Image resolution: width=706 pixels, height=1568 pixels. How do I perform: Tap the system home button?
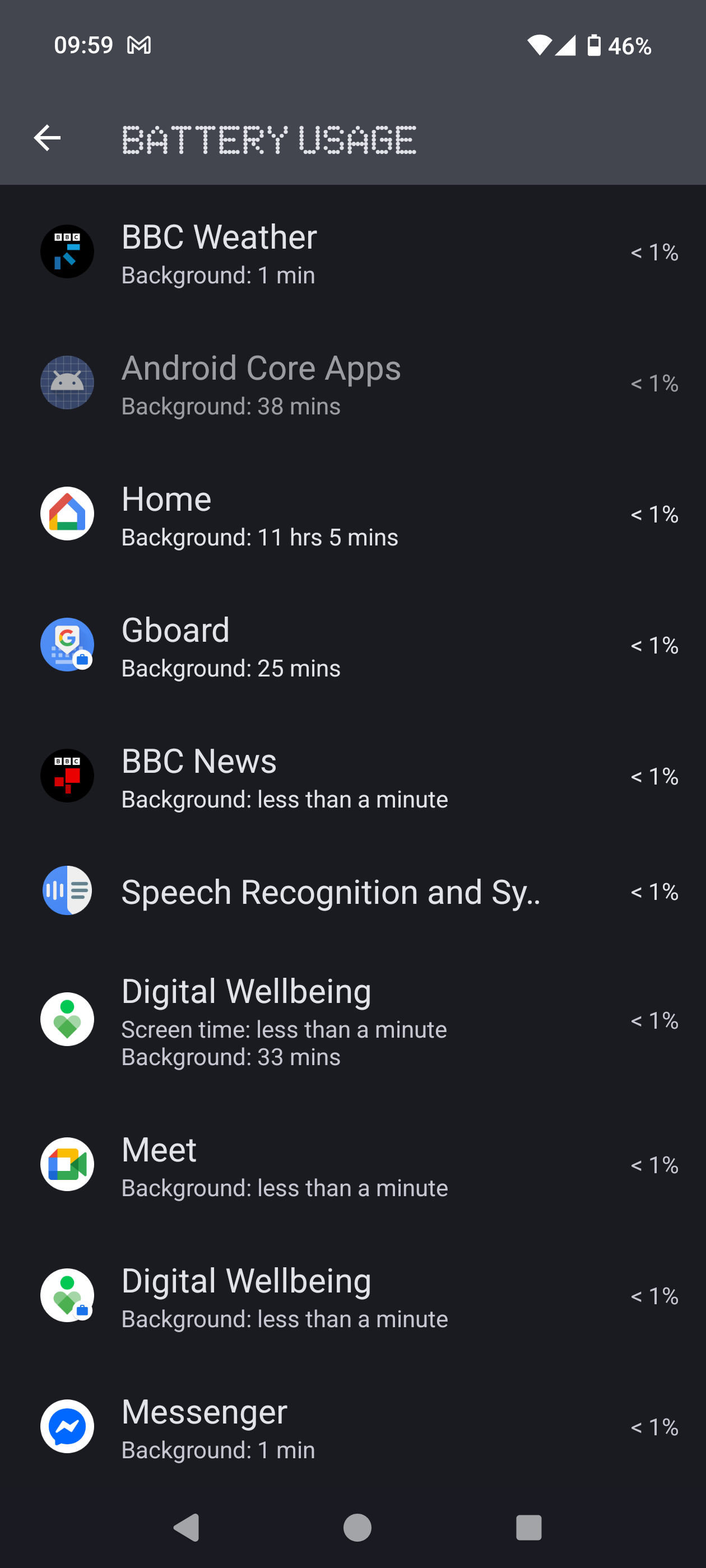click(357, 1527)
